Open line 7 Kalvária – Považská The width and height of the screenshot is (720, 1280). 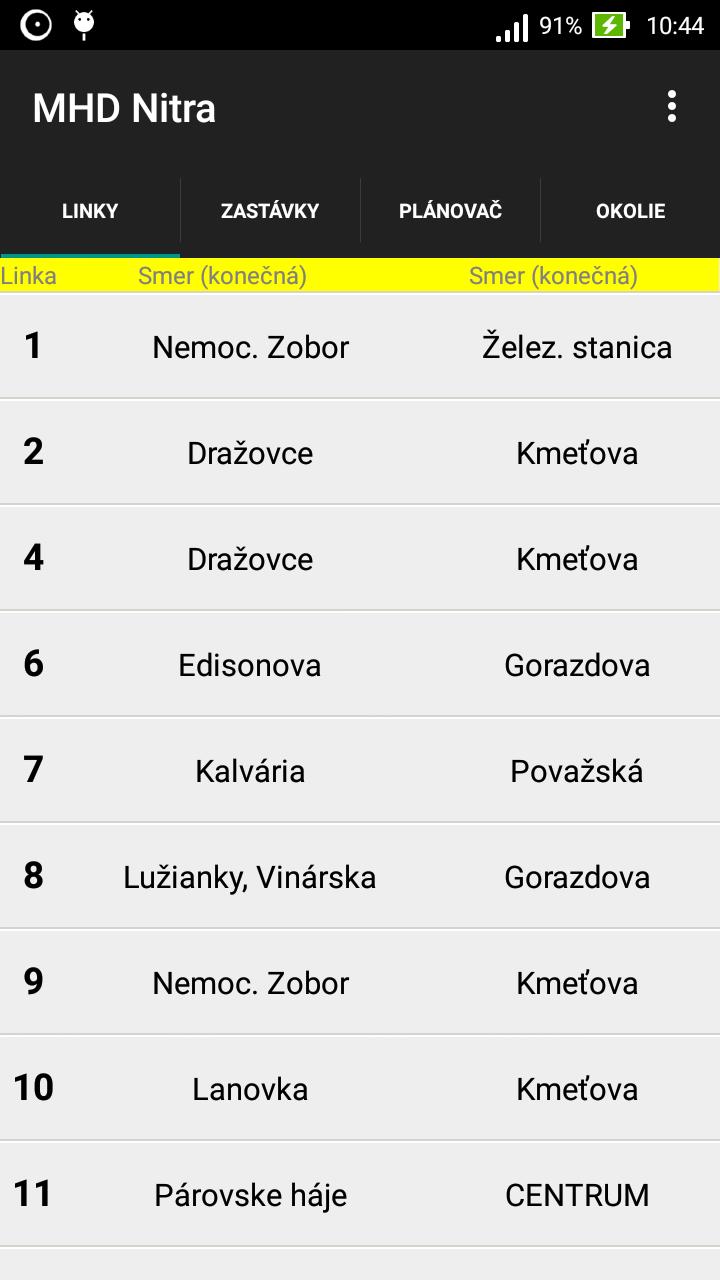pos(360,771)
